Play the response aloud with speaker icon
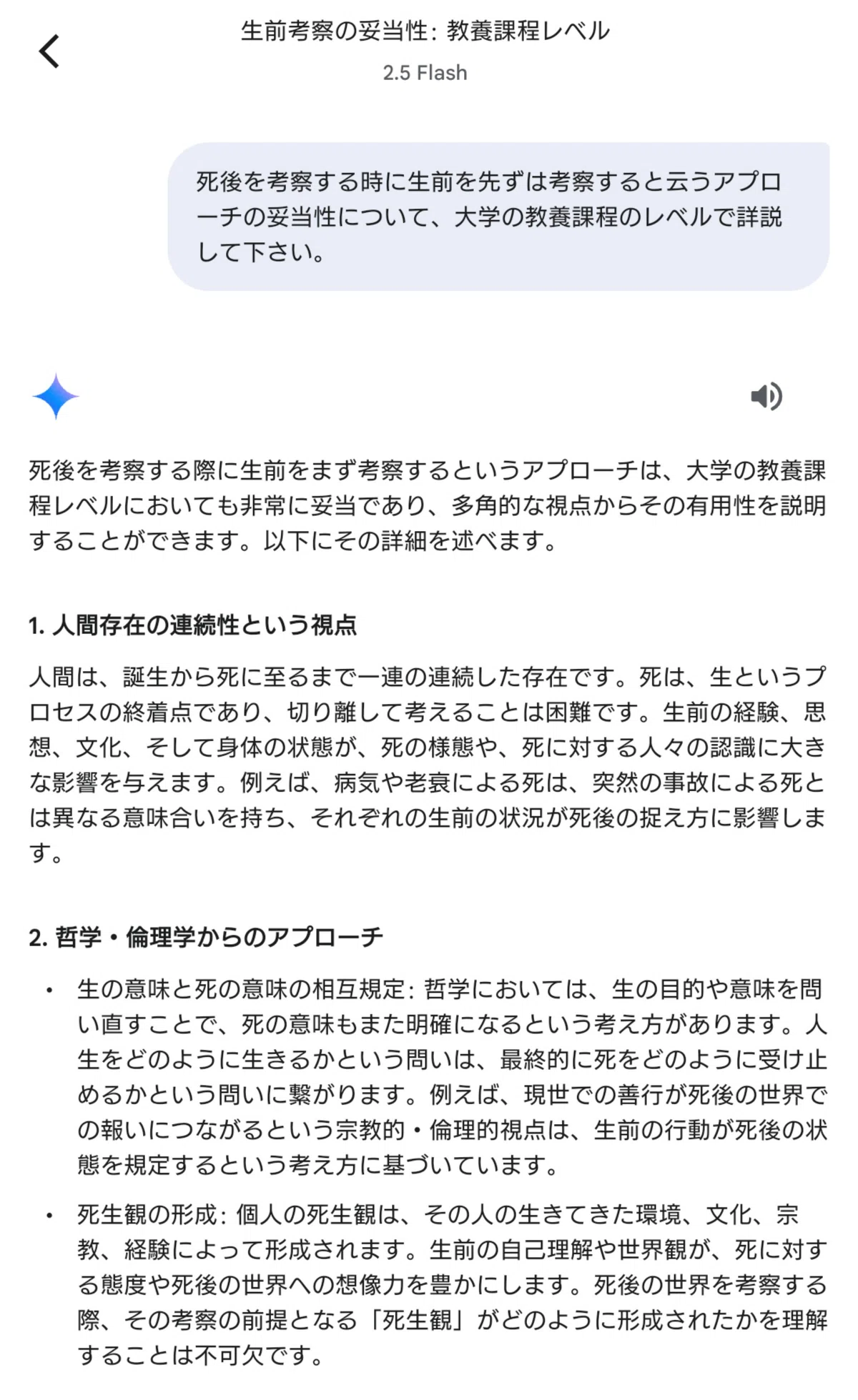 click(x=766, y=396)
